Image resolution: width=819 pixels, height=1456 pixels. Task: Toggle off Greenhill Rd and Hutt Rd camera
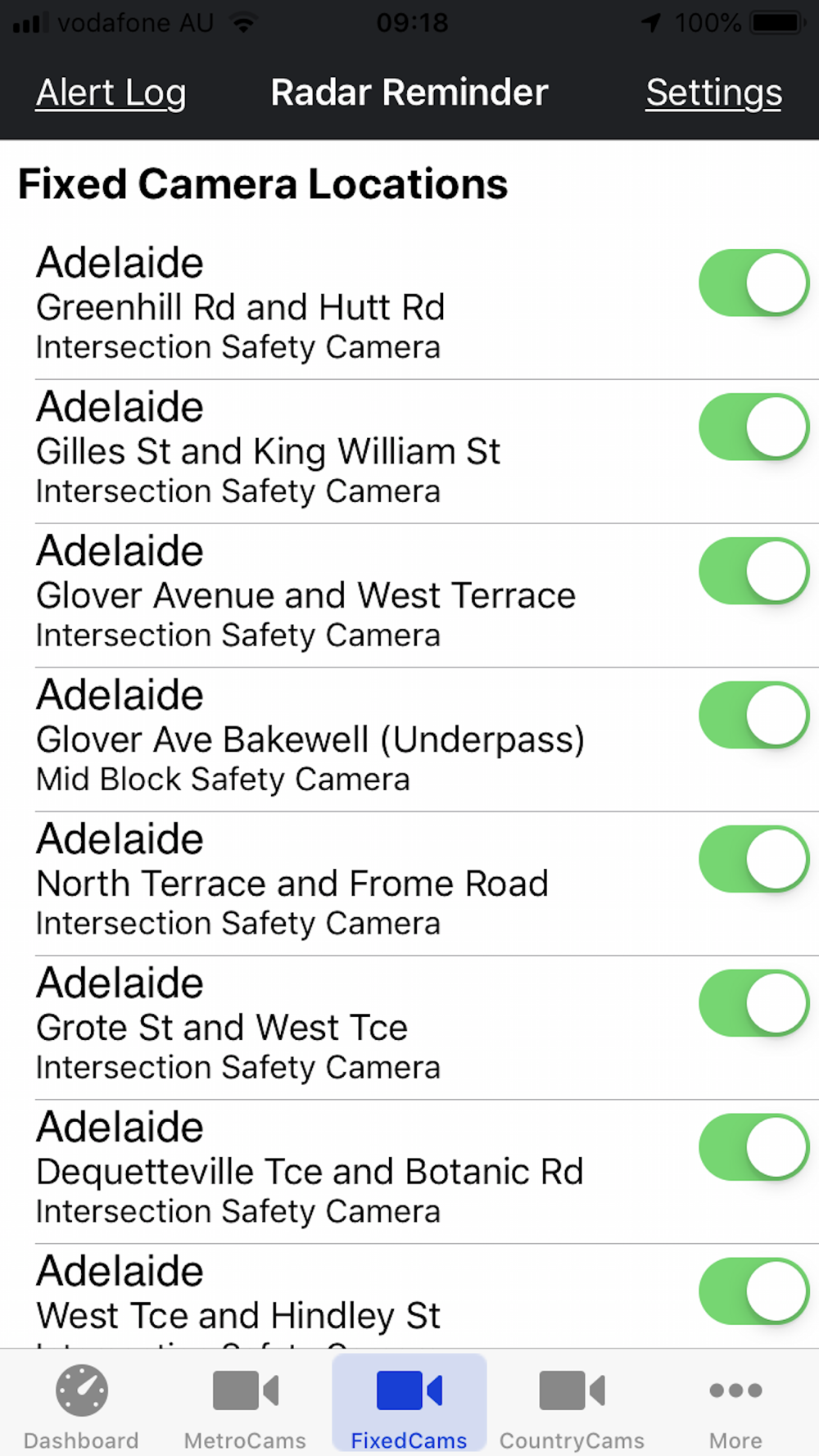click(753, 283)
